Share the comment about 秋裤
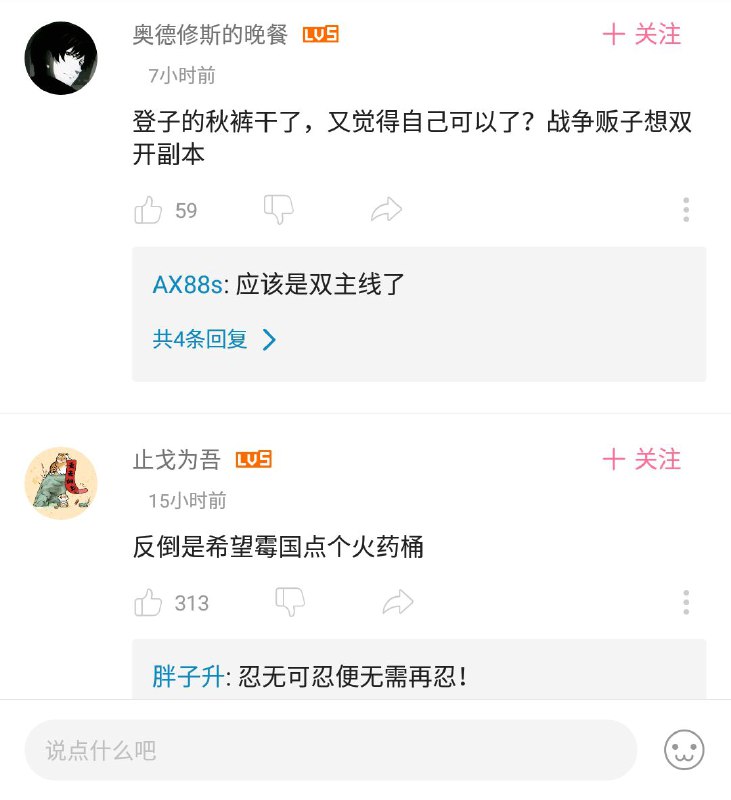The image size is (731, 800). pos(385,209)
